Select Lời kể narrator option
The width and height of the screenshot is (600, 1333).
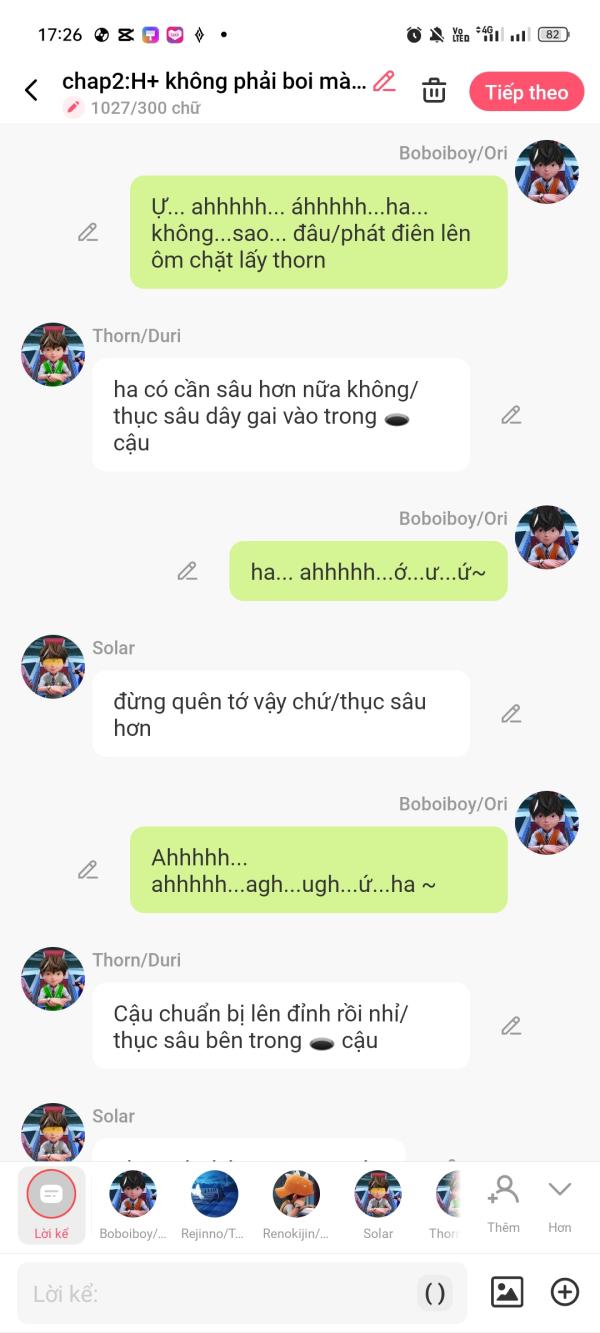click(x=51, y=1205)
